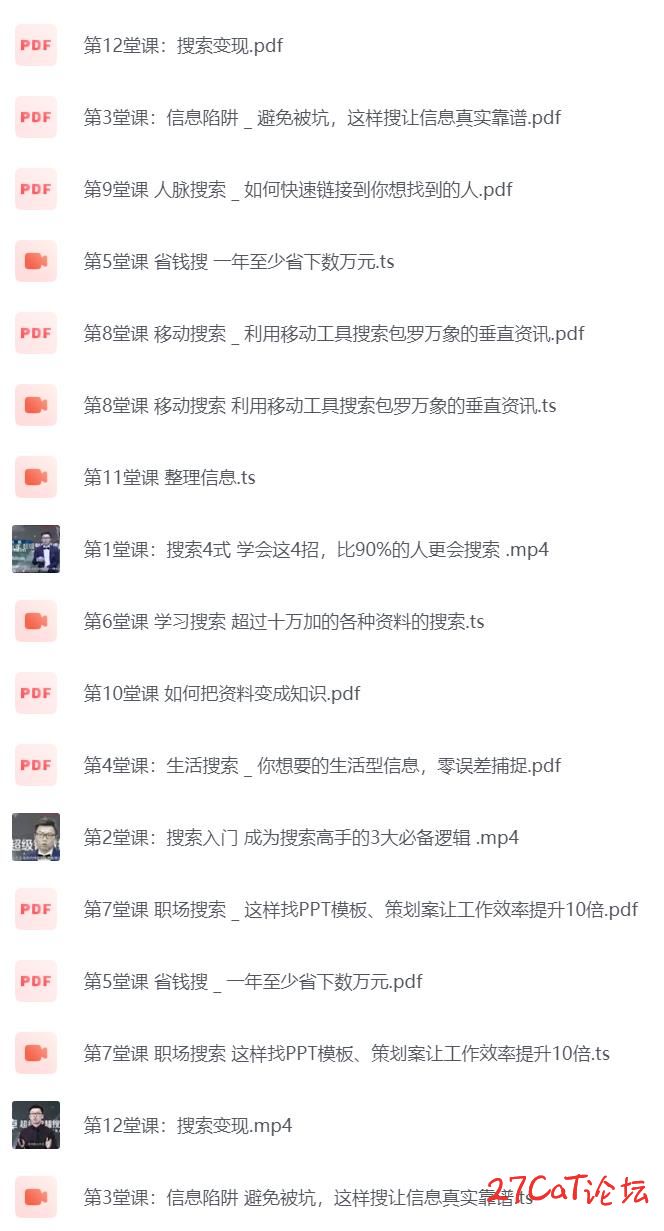Open 第7堂课 职场搜索 PDF file

pos(360,910)
